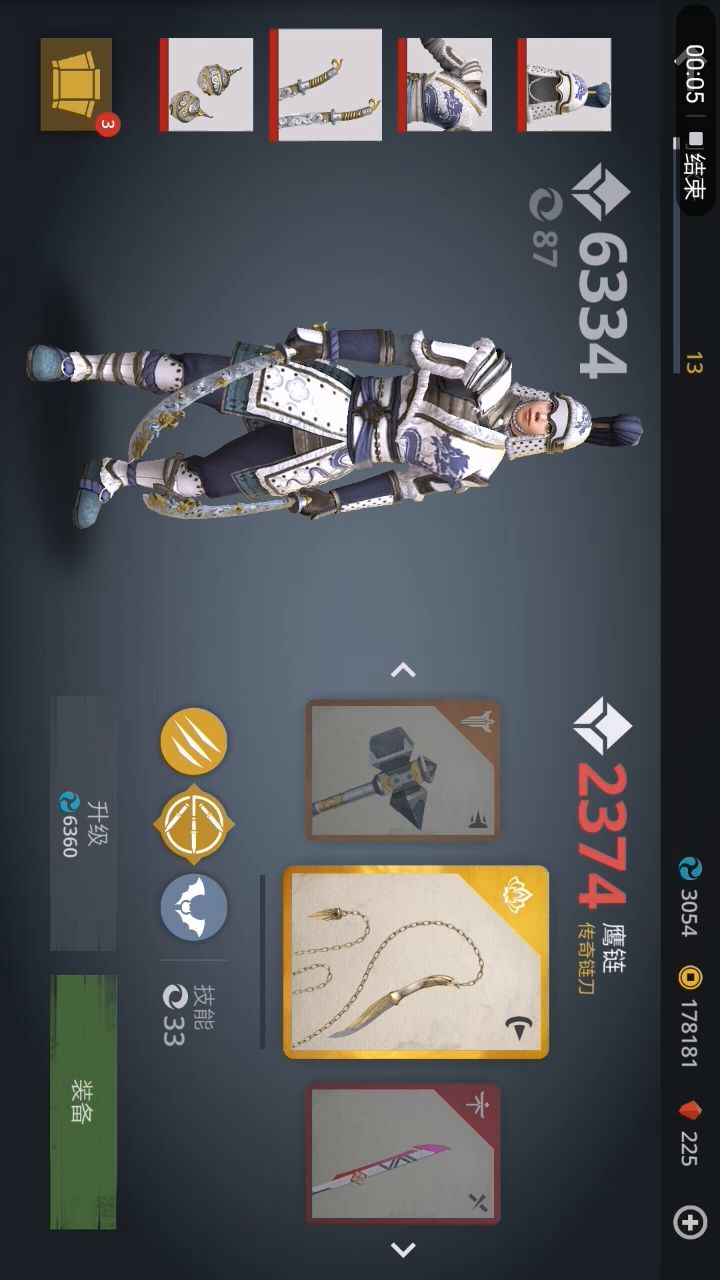Tap the green 装备 equip button

(x=83, y=1102)
